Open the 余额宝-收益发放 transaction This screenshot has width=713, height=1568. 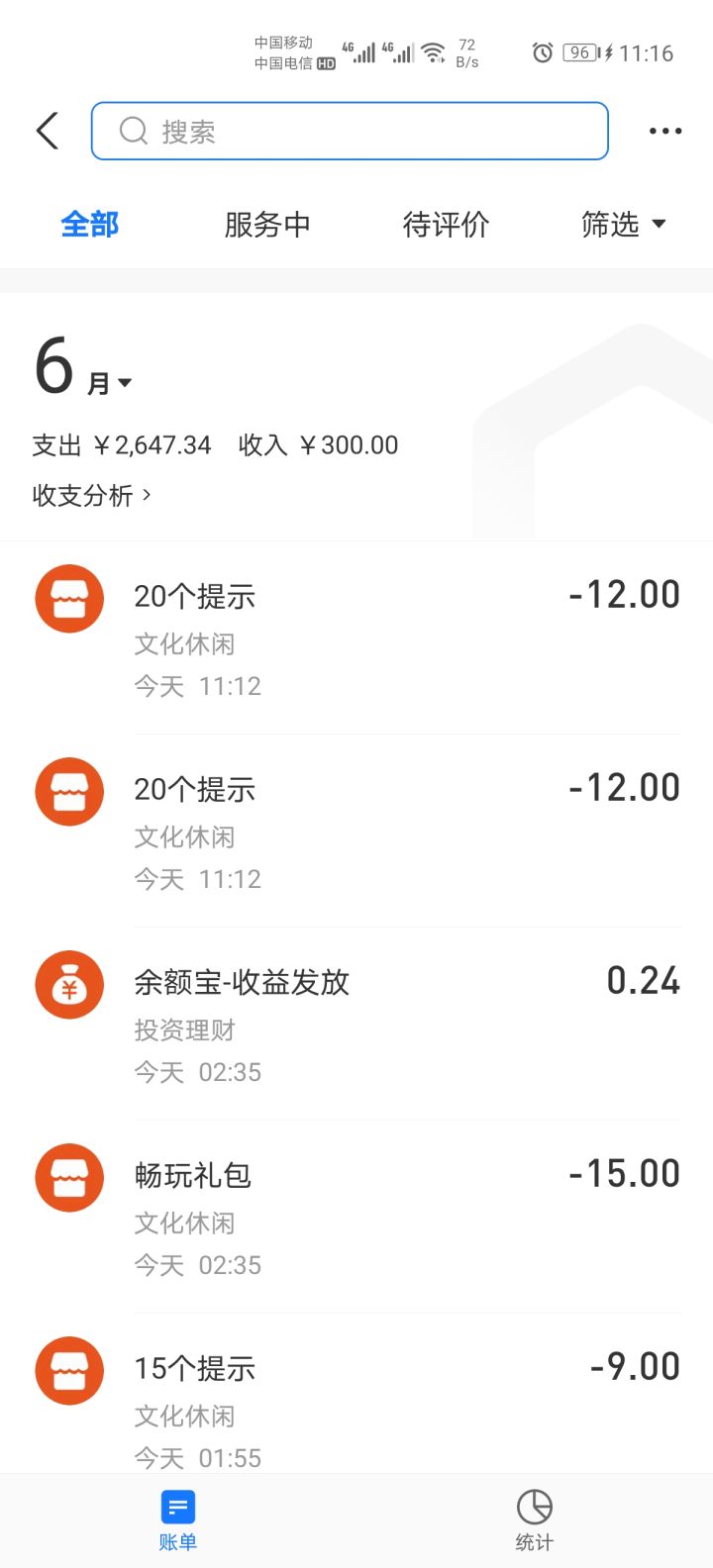pos(356,1024)
